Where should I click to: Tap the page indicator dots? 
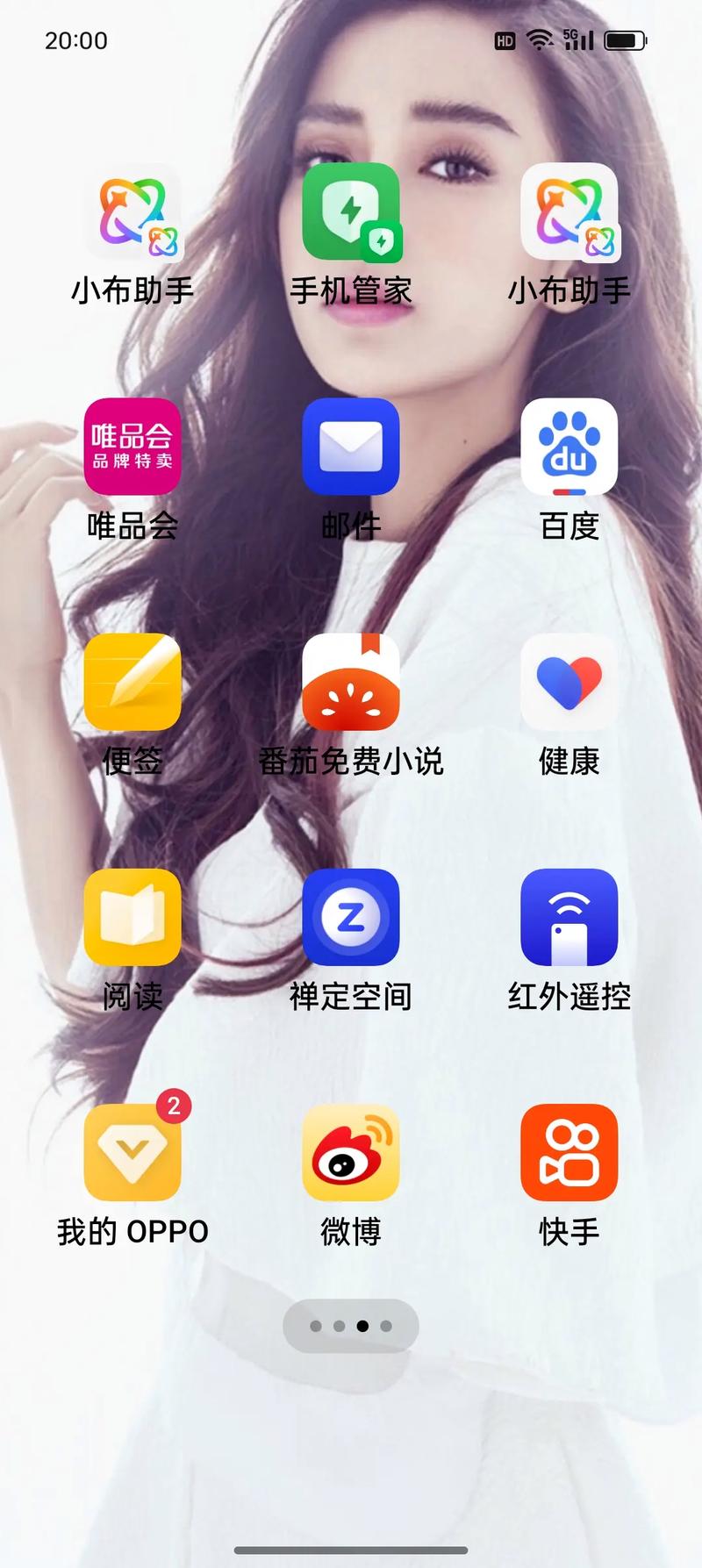click(x=351, y=1326)
